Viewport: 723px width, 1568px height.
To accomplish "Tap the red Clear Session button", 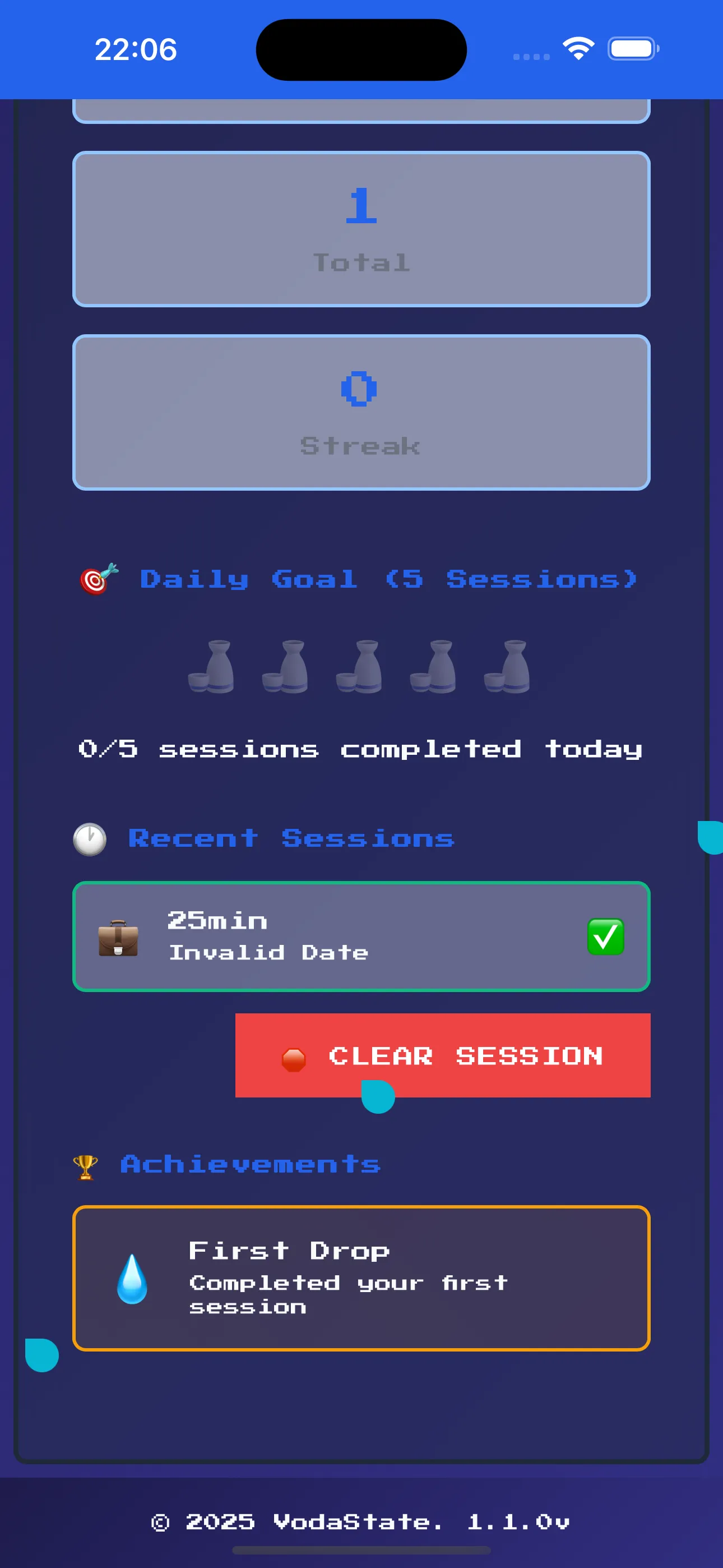I will coord(442,1055).
